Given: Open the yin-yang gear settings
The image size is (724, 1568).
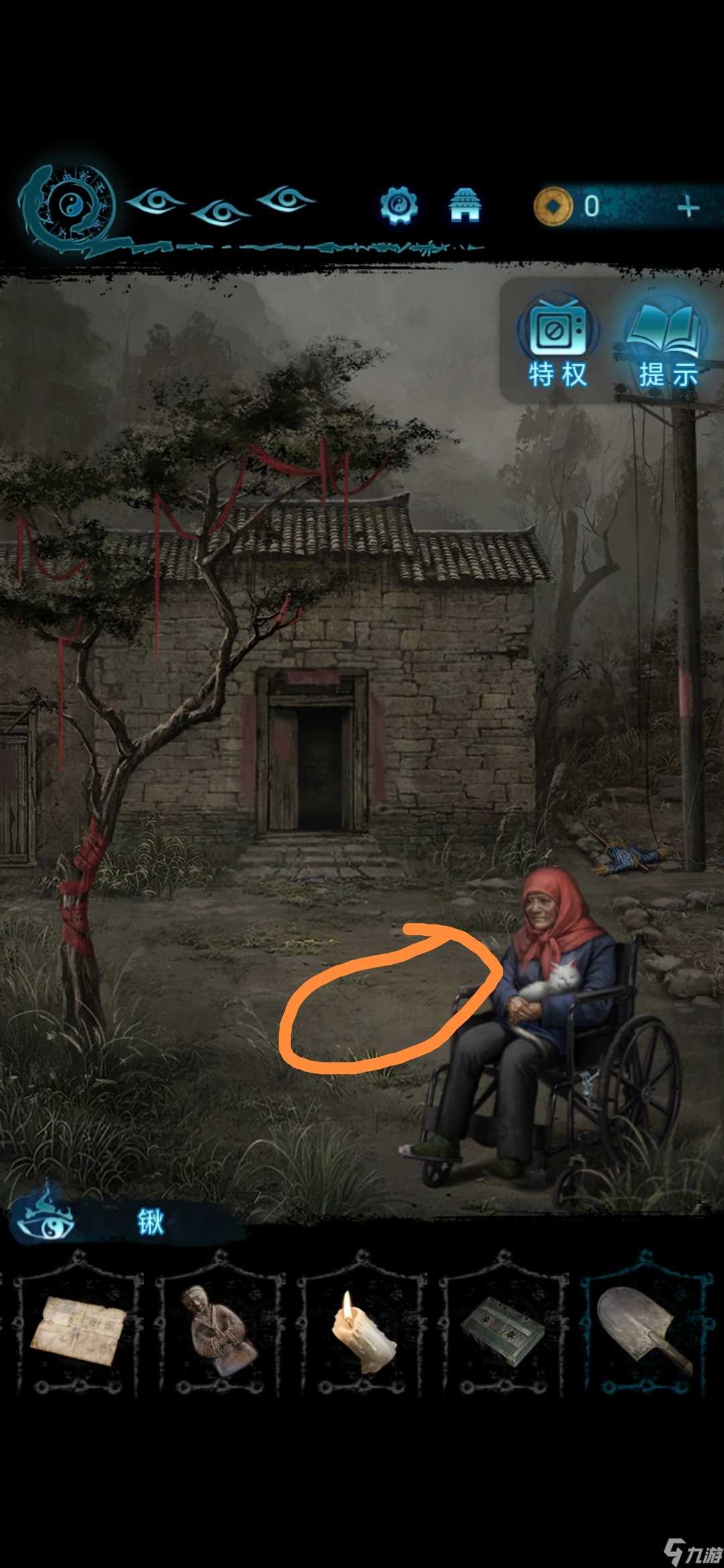Looking at the screenshot, I should click(399, 205).
